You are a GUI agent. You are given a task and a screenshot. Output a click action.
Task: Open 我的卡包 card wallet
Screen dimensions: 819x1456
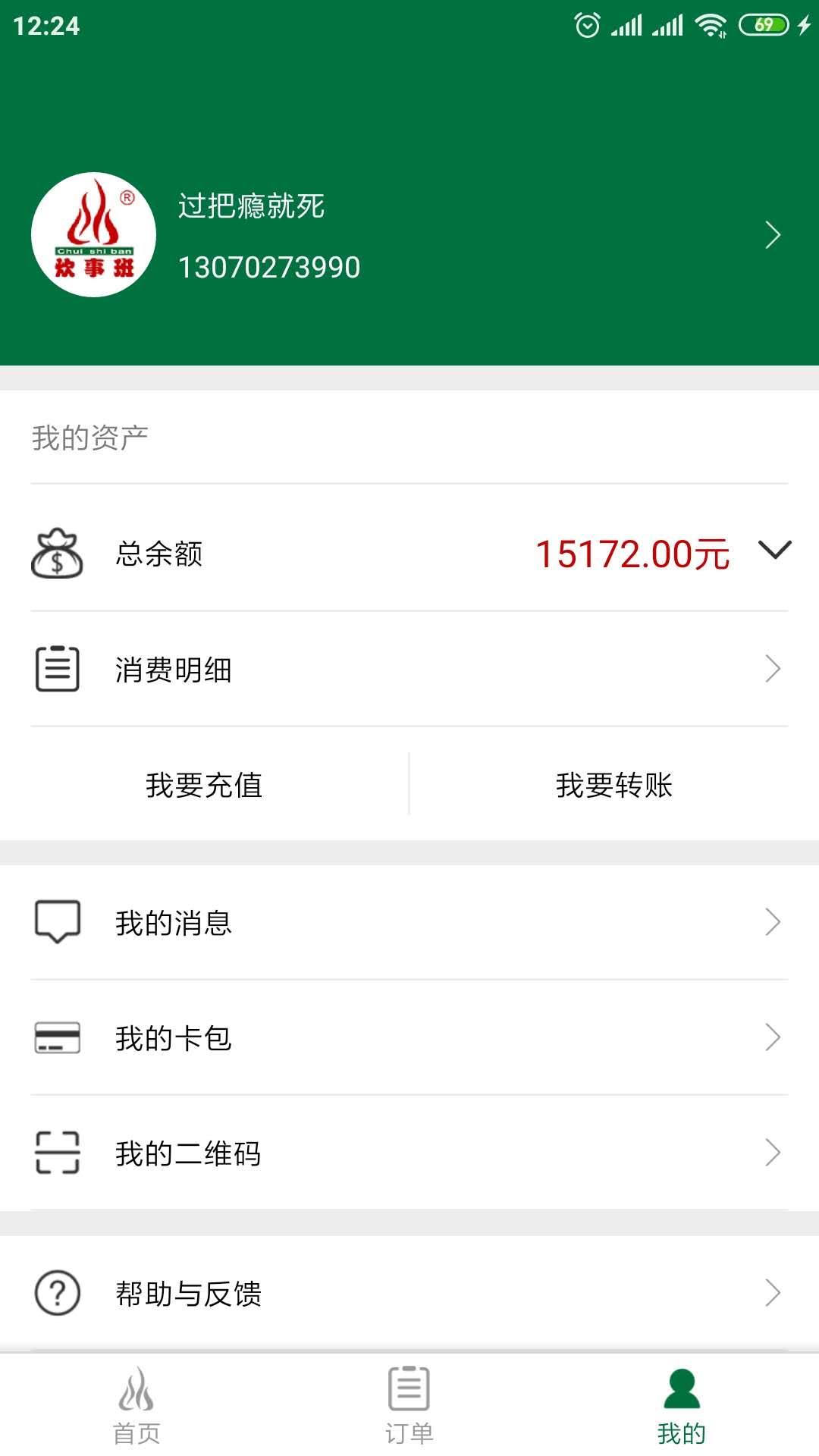click(409, 1037)
